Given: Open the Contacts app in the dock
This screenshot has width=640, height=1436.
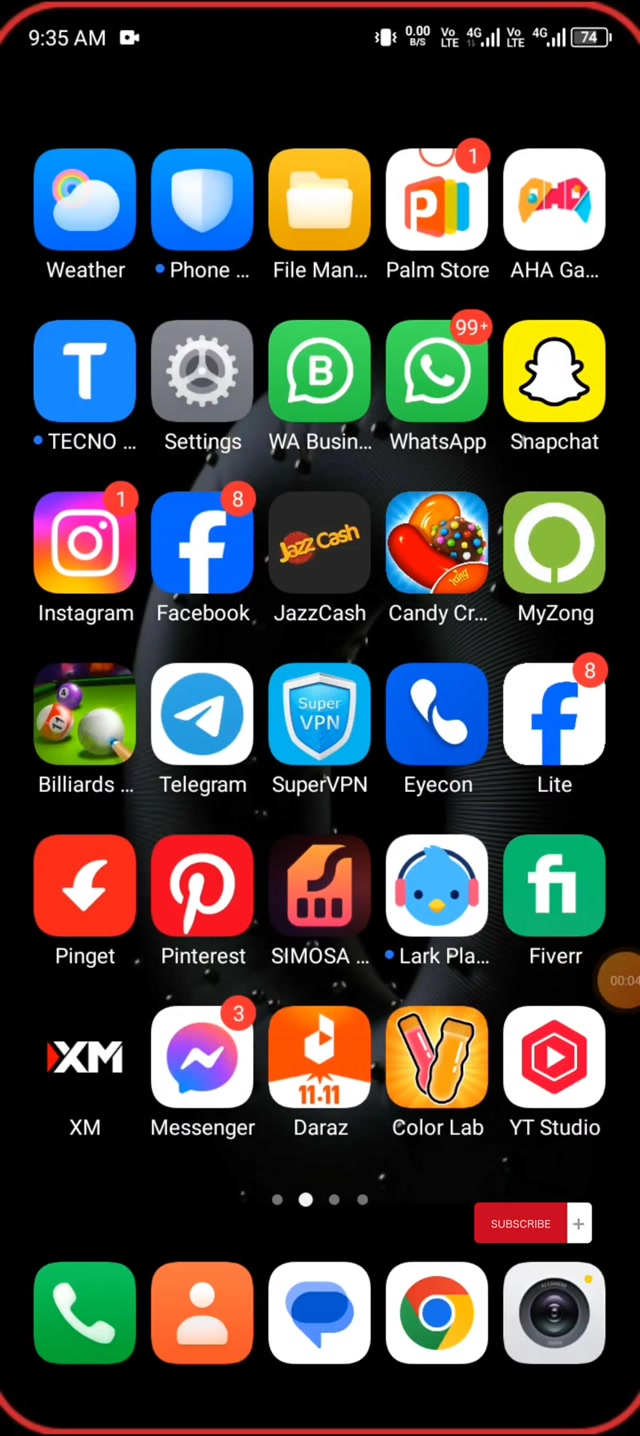Looking at the screenshot, I should point(202,1312).
